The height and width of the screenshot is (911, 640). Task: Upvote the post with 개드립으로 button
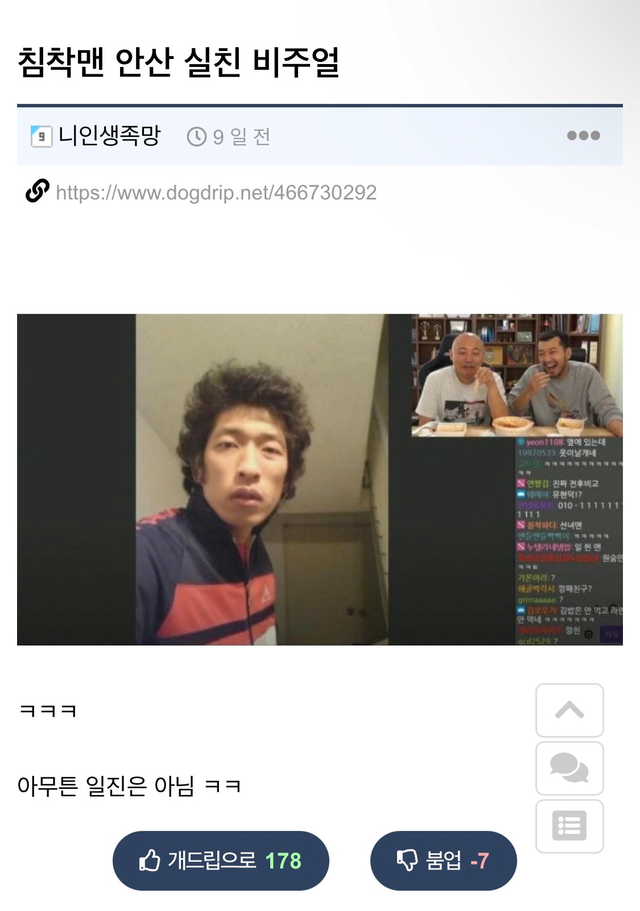click(x=220, y=860)
